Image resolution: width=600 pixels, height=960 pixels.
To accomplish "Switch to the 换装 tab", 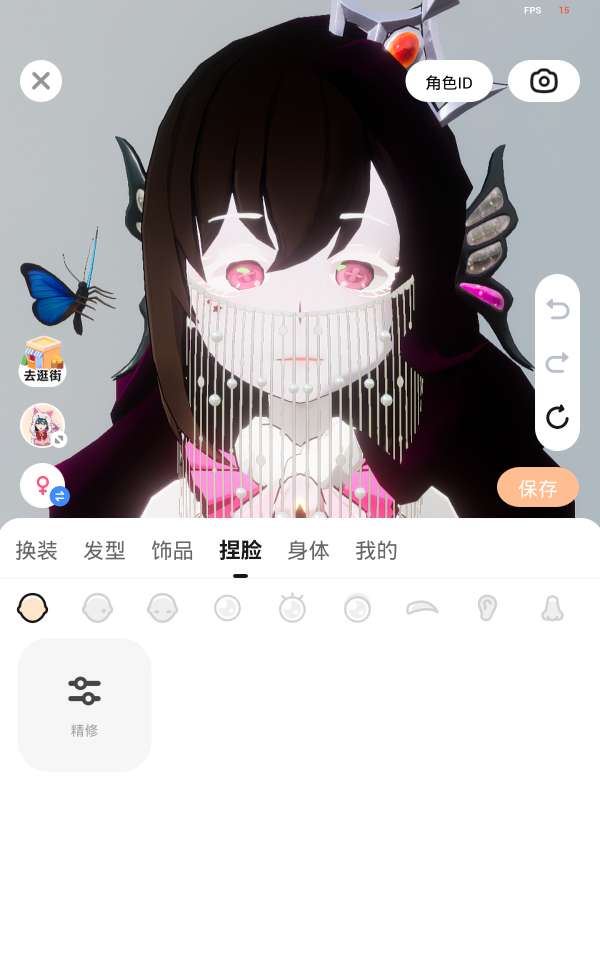I will (36, 550).
